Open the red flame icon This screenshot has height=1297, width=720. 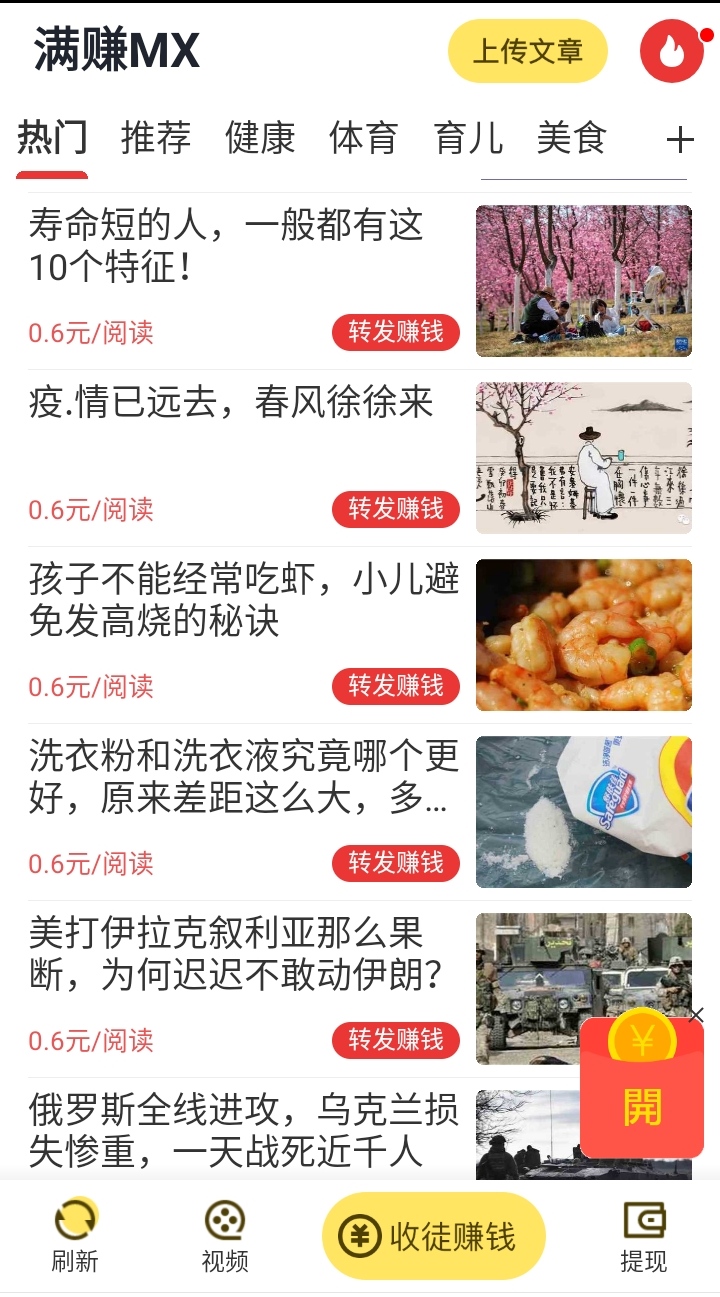[x=672, y=51]
